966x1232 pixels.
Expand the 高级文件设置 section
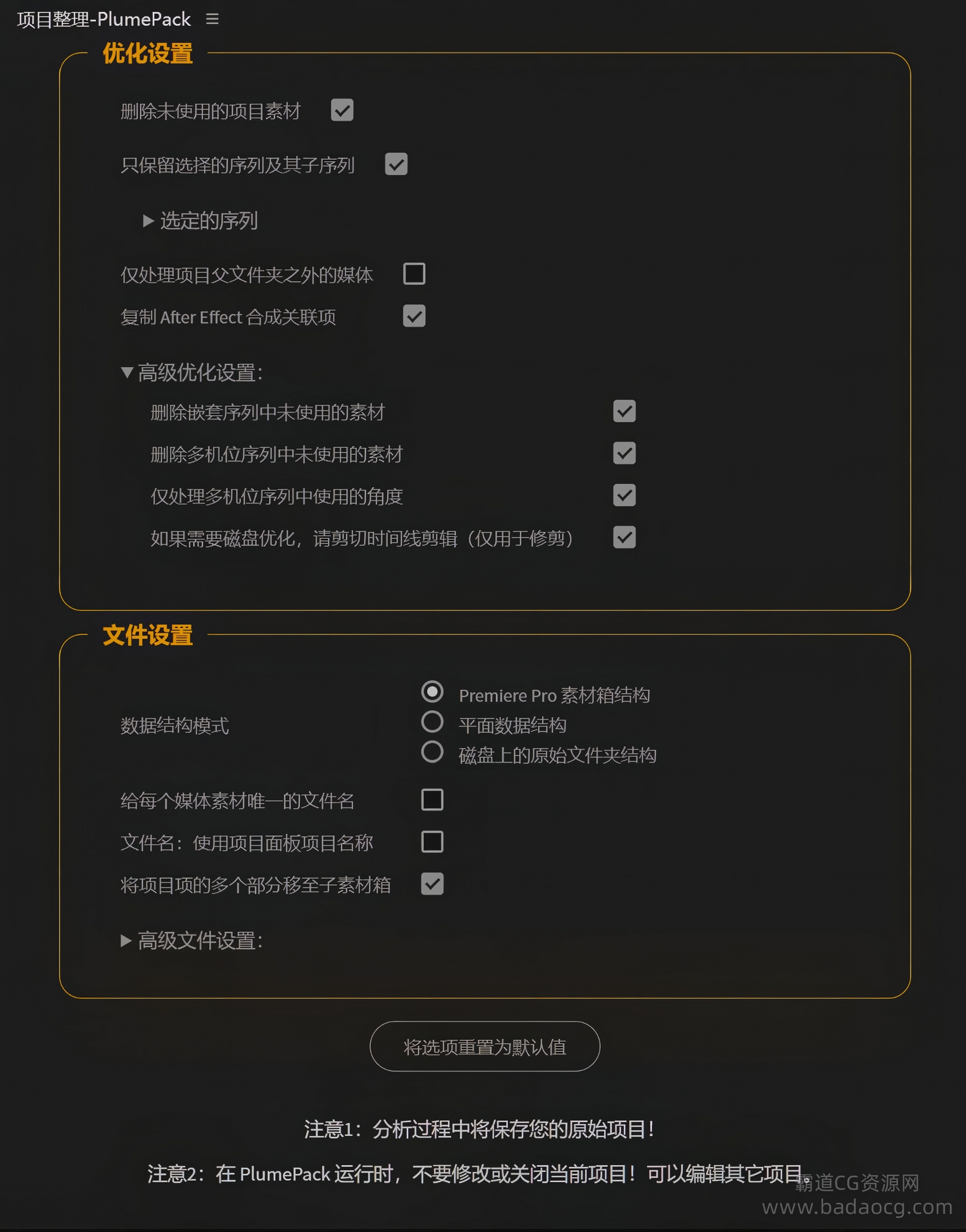tap(127, 940)
